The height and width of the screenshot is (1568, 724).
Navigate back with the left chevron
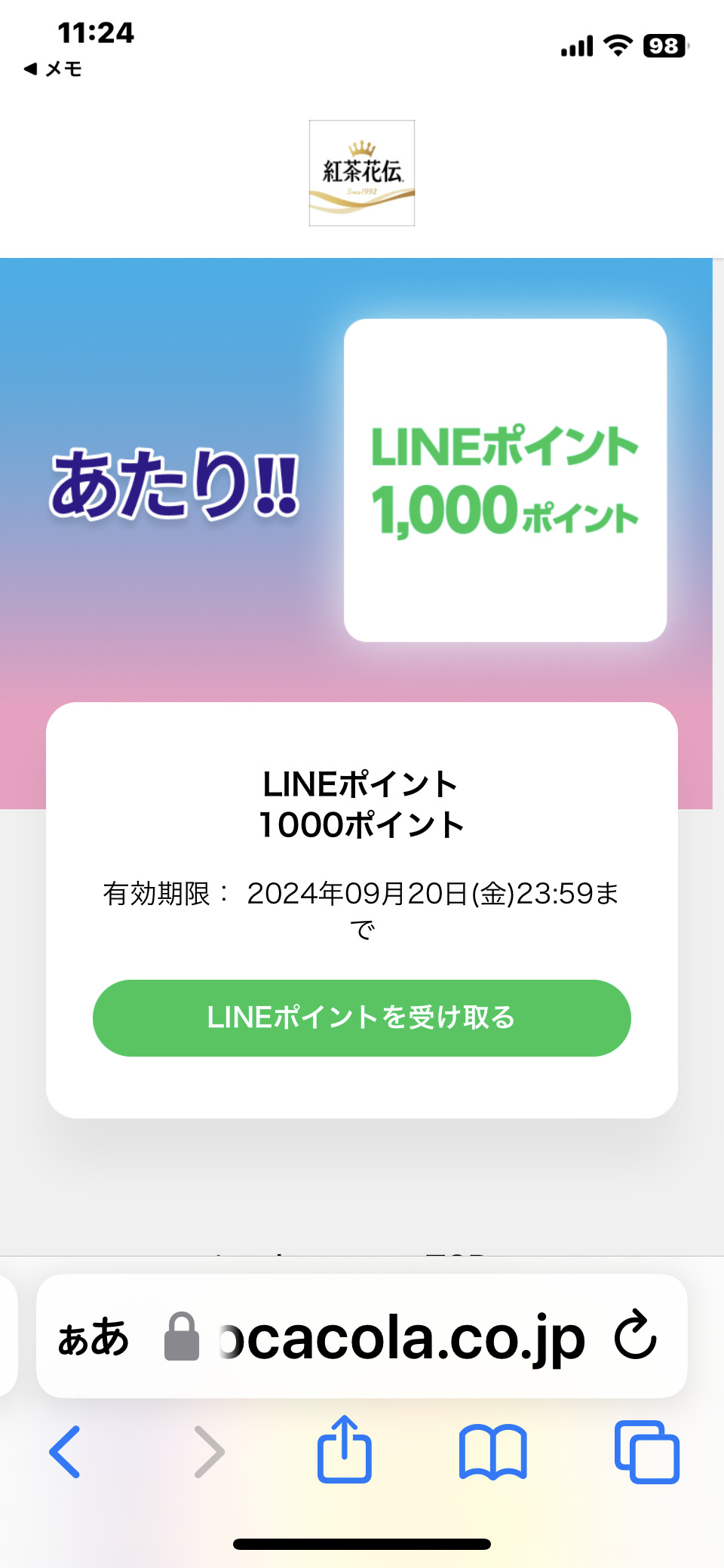click(64, 1453)
